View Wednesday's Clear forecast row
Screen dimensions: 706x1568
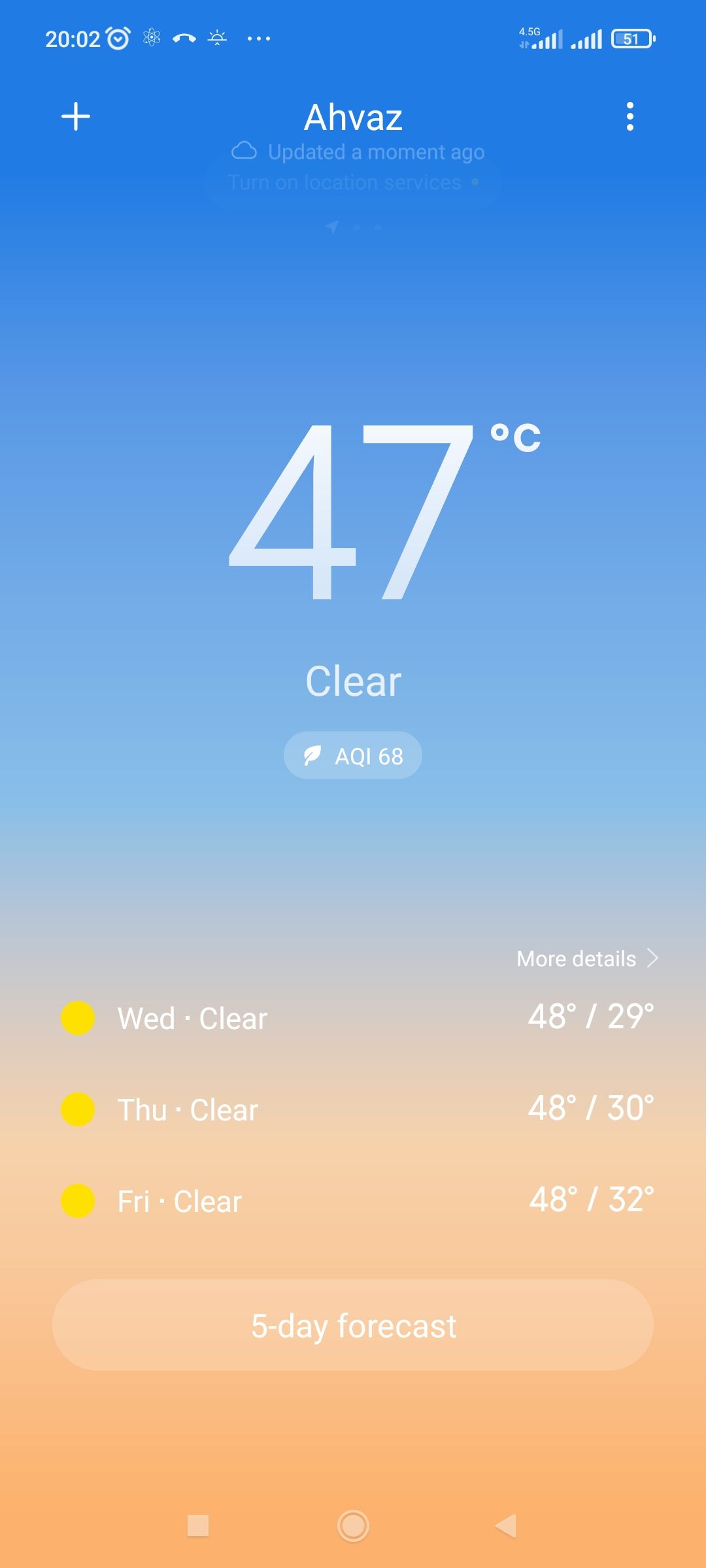point(353,1018)
